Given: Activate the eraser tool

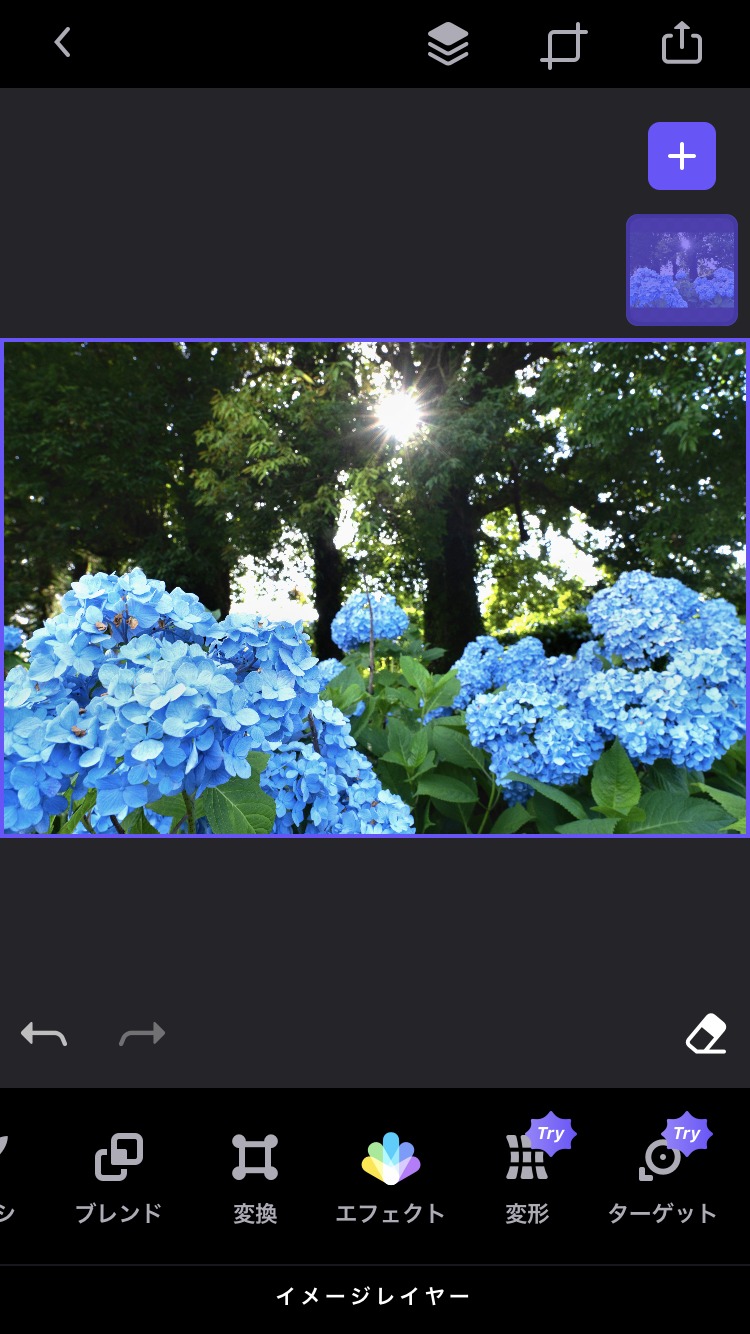Looking at the screenshot, I should coord(706,1034).
